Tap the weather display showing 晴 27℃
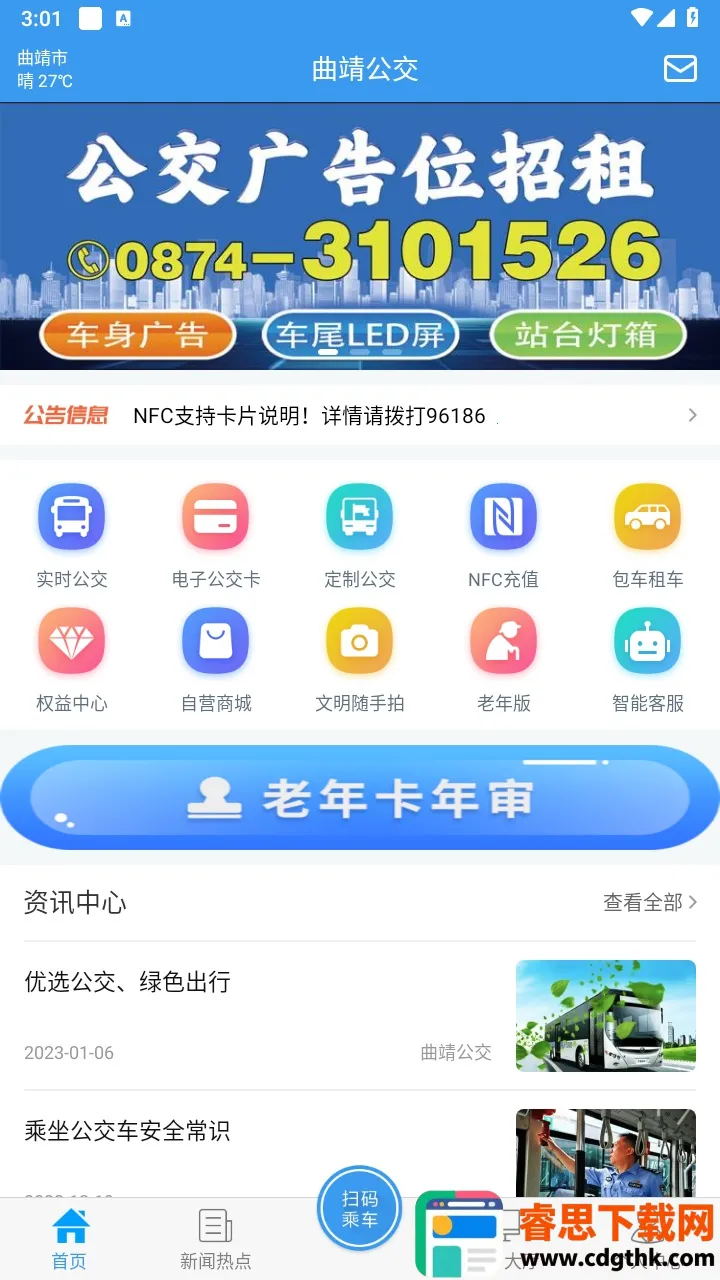Viewport: 720px width, 1280px height. [42, 70]
